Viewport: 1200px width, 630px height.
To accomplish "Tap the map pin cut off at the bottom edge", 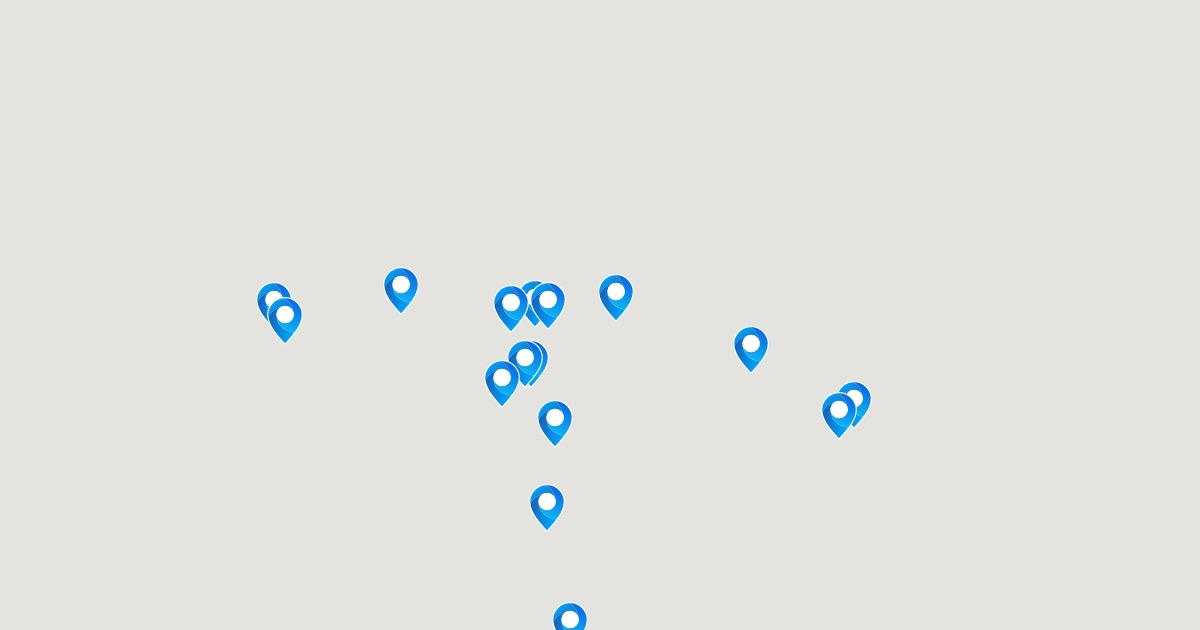I will coord(570,619).
